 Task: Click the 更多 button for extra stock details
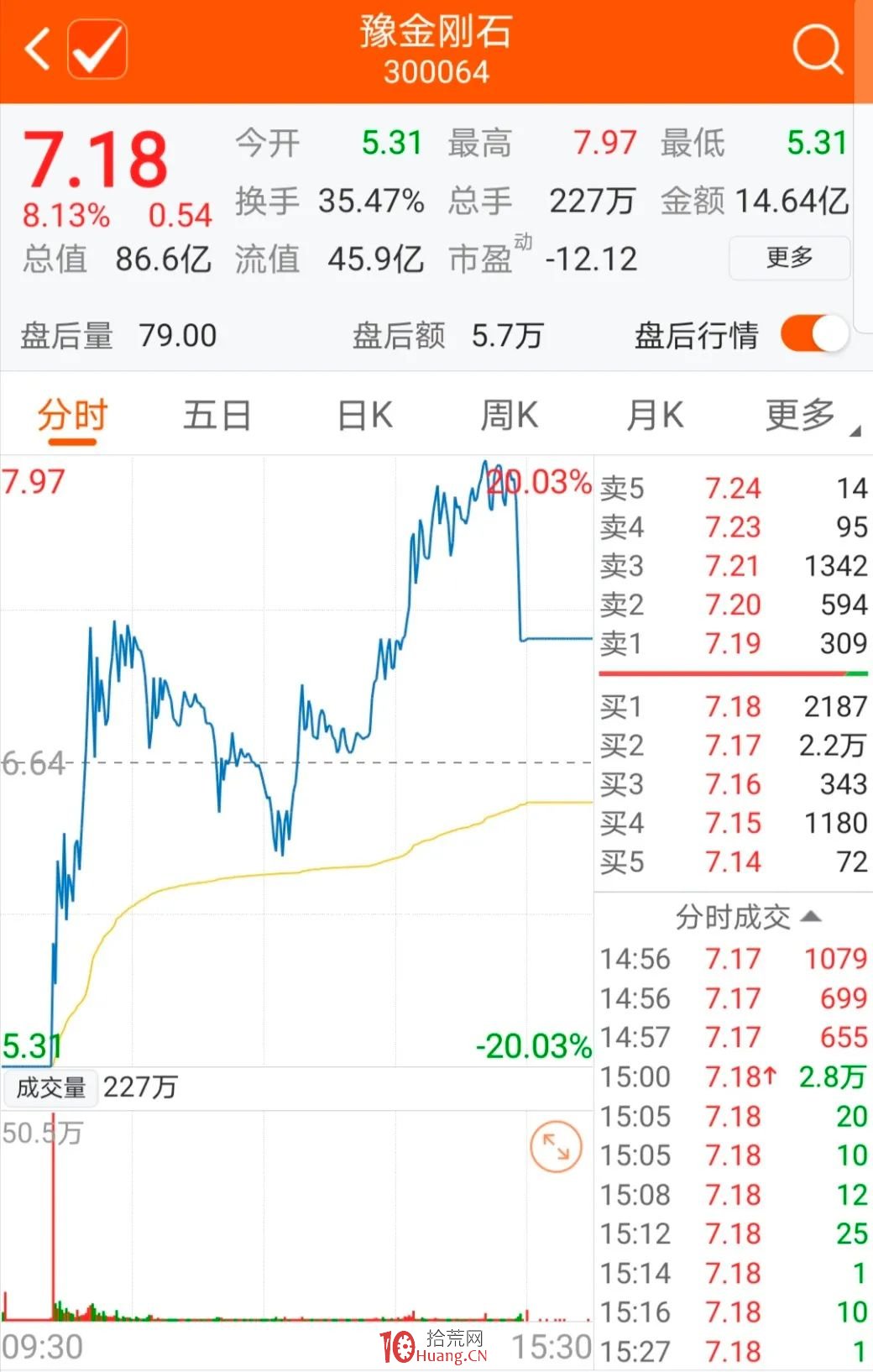[x=788, y=259]
